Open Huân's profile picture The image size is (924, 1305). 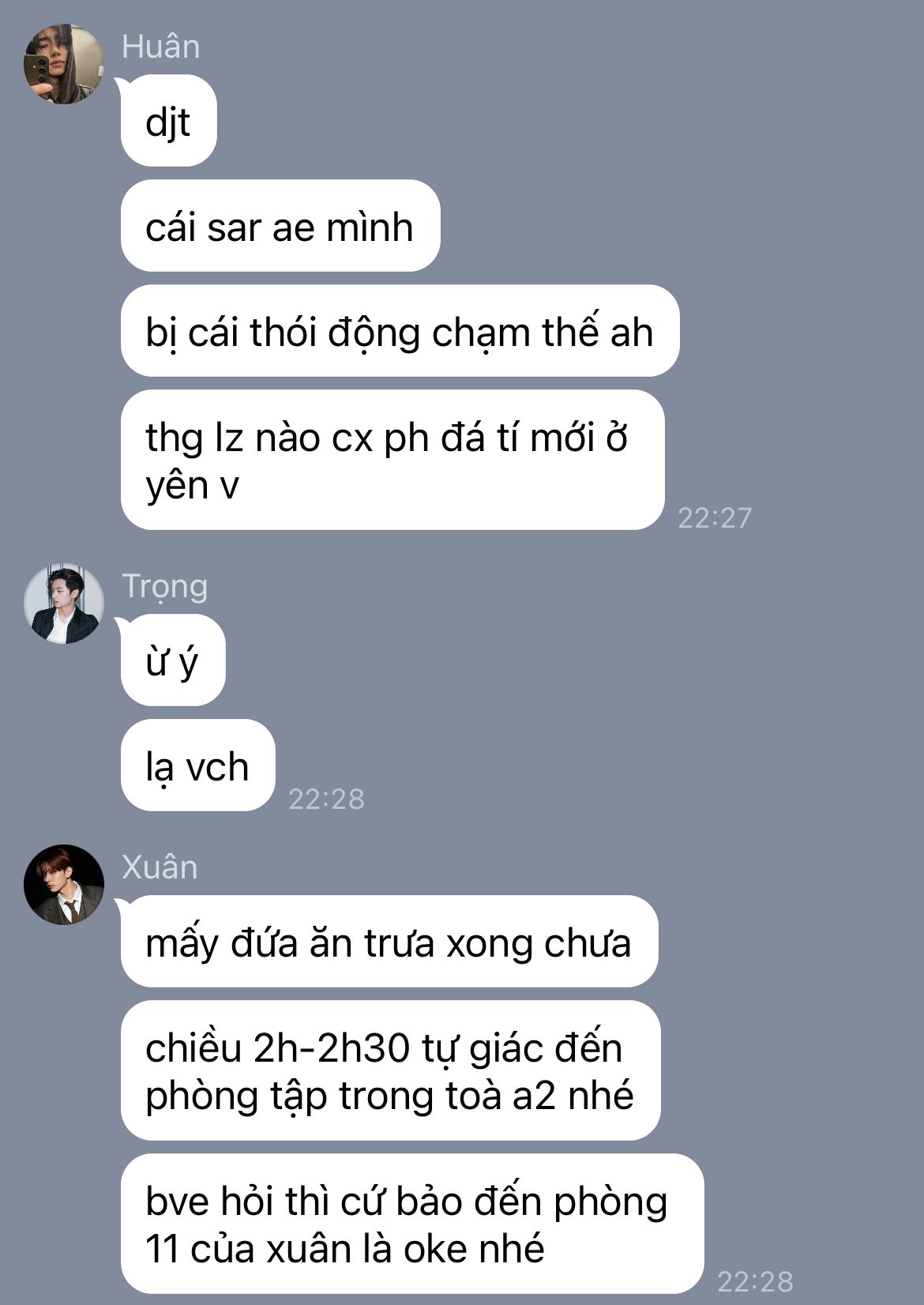click(x=64, y=64)
